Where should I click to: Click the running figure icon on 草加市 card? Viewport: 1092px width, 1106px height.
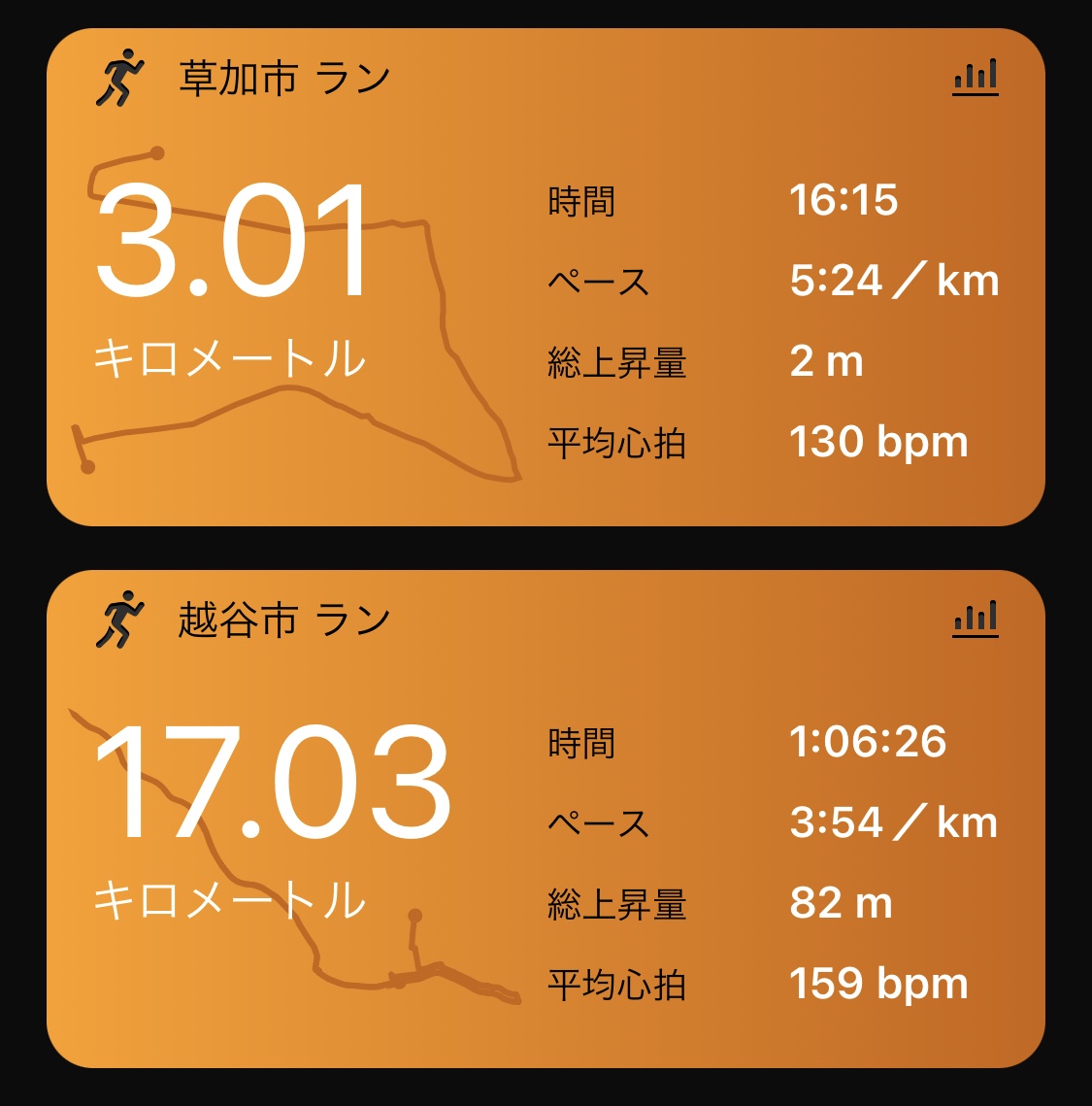click(x=118, y=78)
